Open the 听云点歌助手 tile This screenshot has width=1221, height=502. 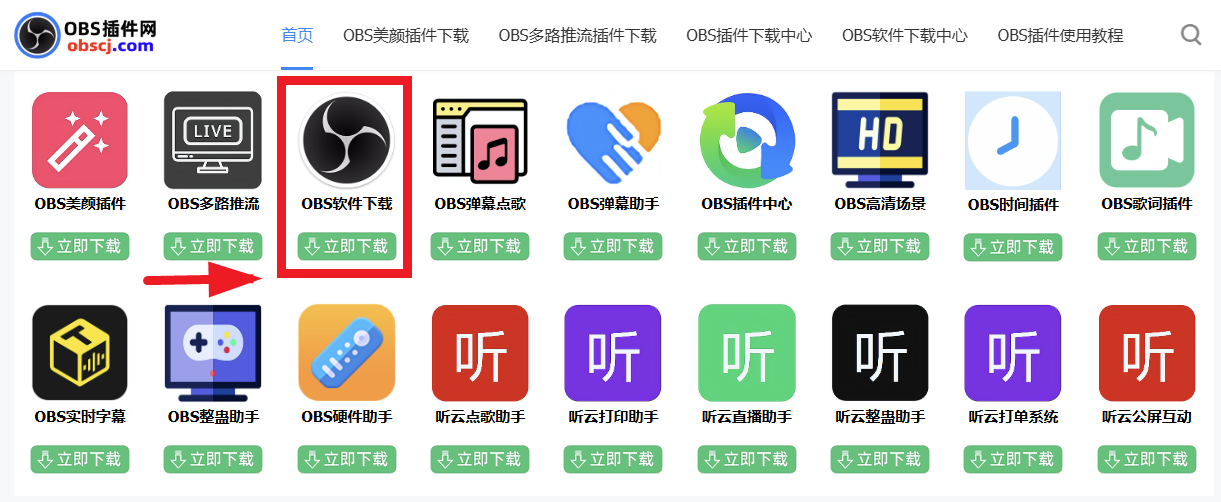point(480,353)
